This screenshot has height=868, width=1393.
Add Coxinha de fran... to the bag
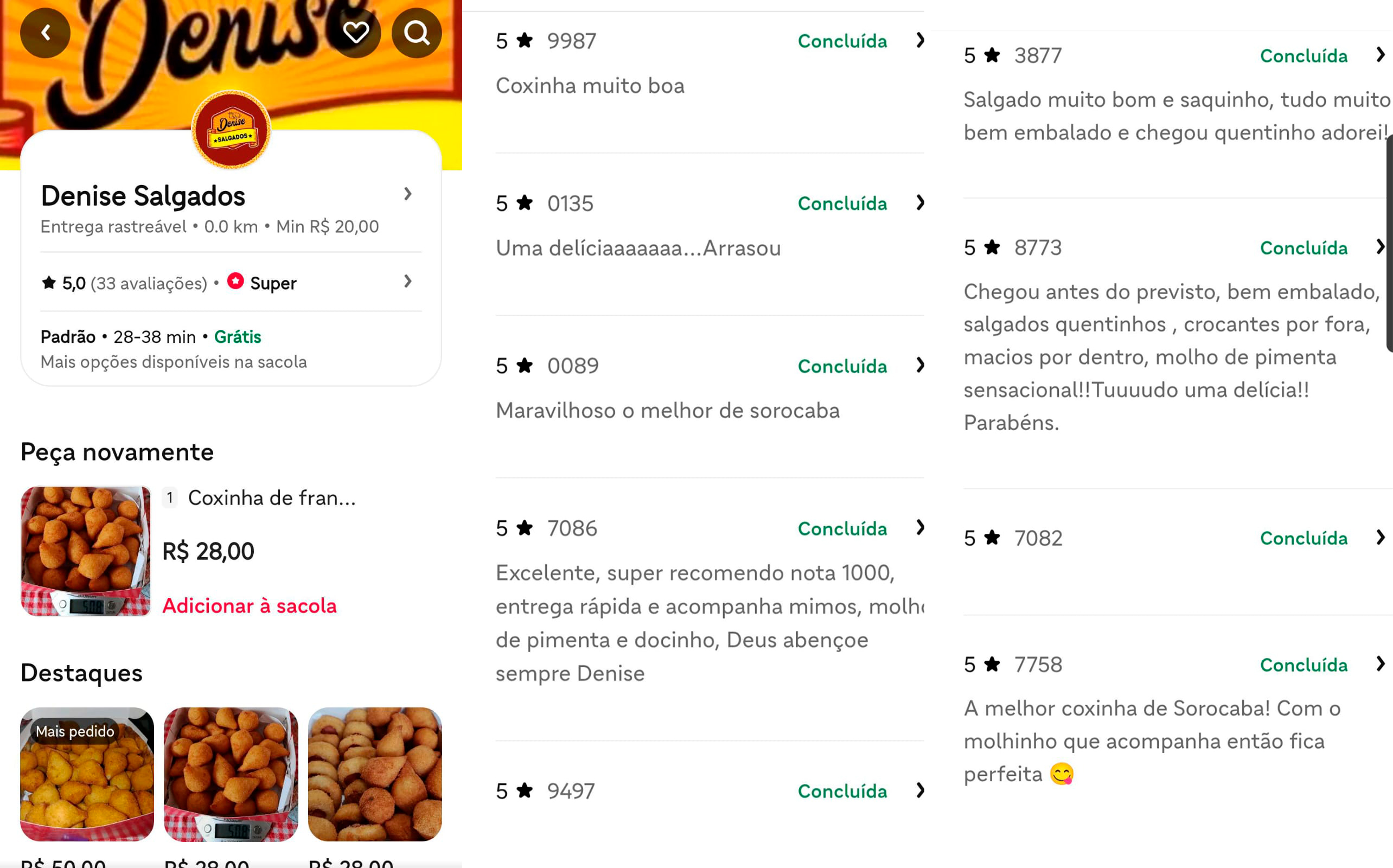point(249,605)
